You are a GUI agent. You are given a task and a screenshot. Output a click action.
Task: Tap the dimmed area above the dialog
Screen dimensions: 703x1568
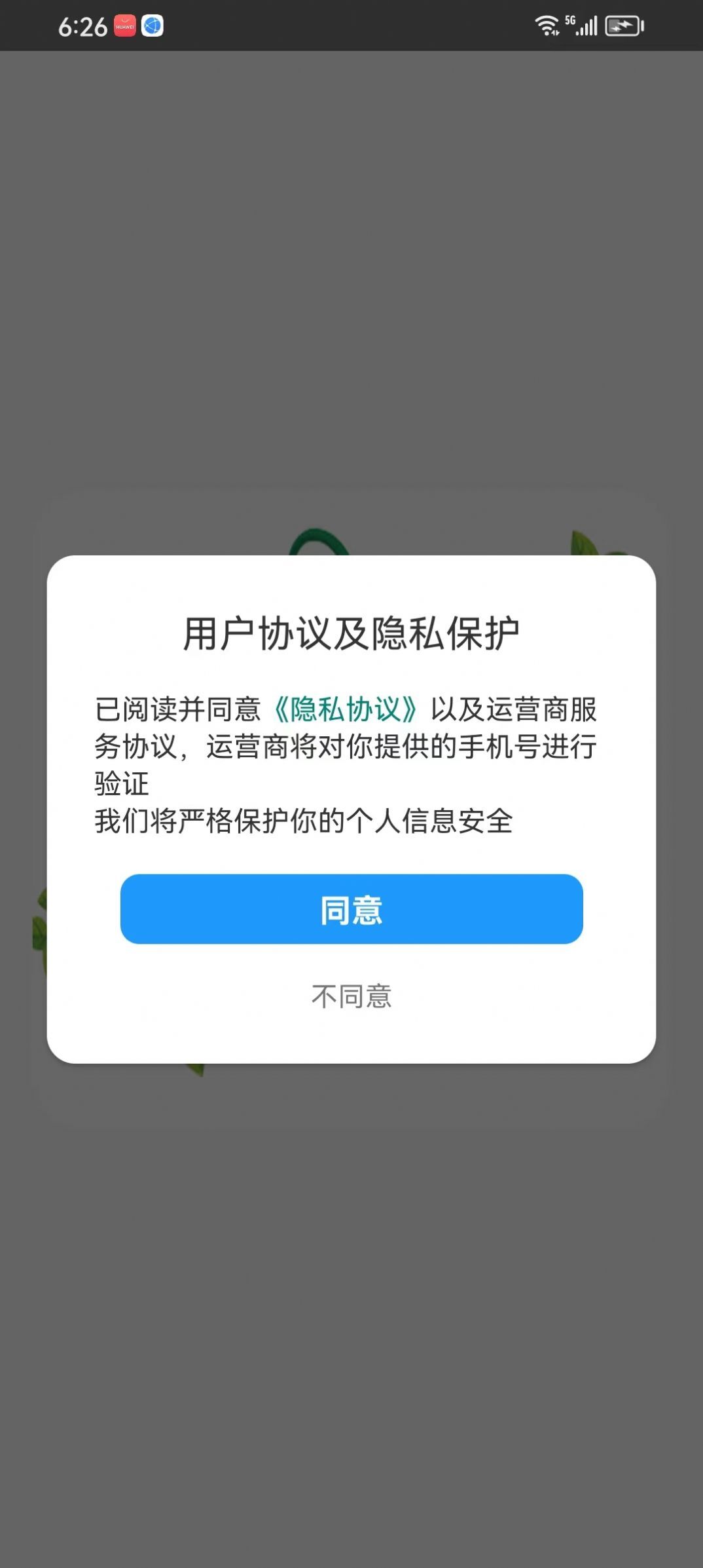(x=351, y=295)
